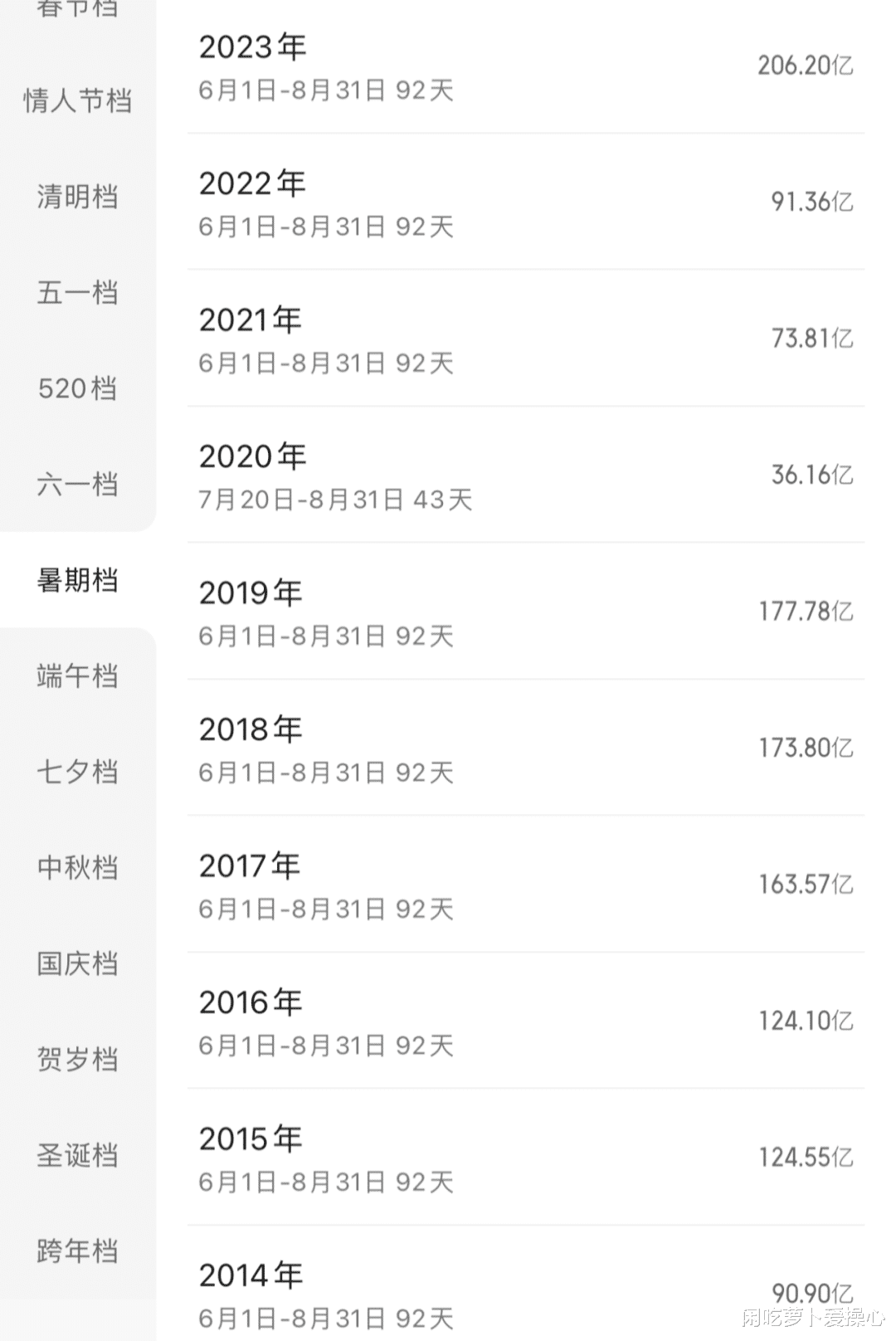Select the 清明档 category
Image resolution: width=896 pixels, height=1341 pixels.
77,197
